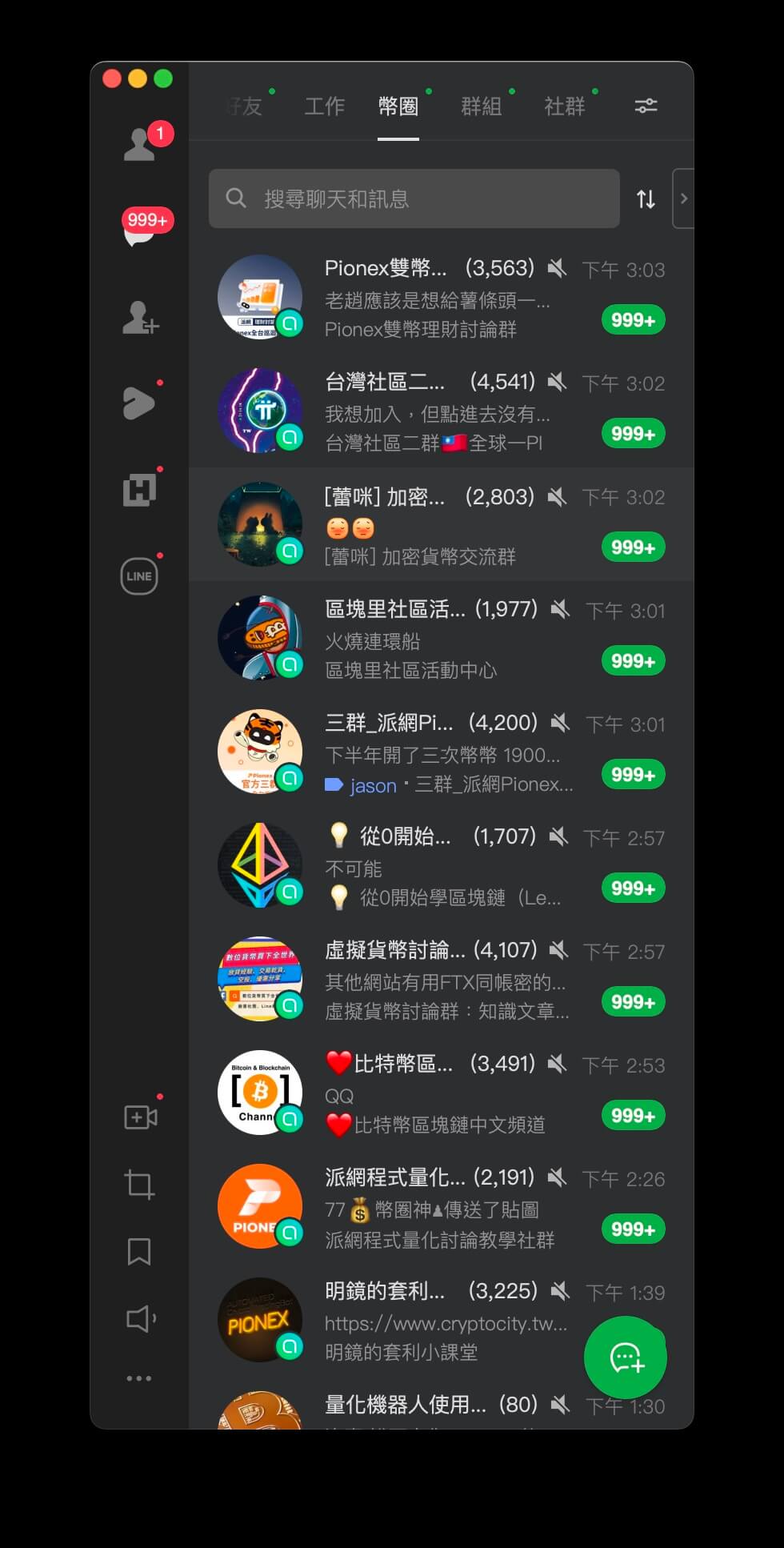Viewport: 784px width, 1548px height.
Task: Open the 虛擬貨幣討論群 chat
Action: point(440,979)
